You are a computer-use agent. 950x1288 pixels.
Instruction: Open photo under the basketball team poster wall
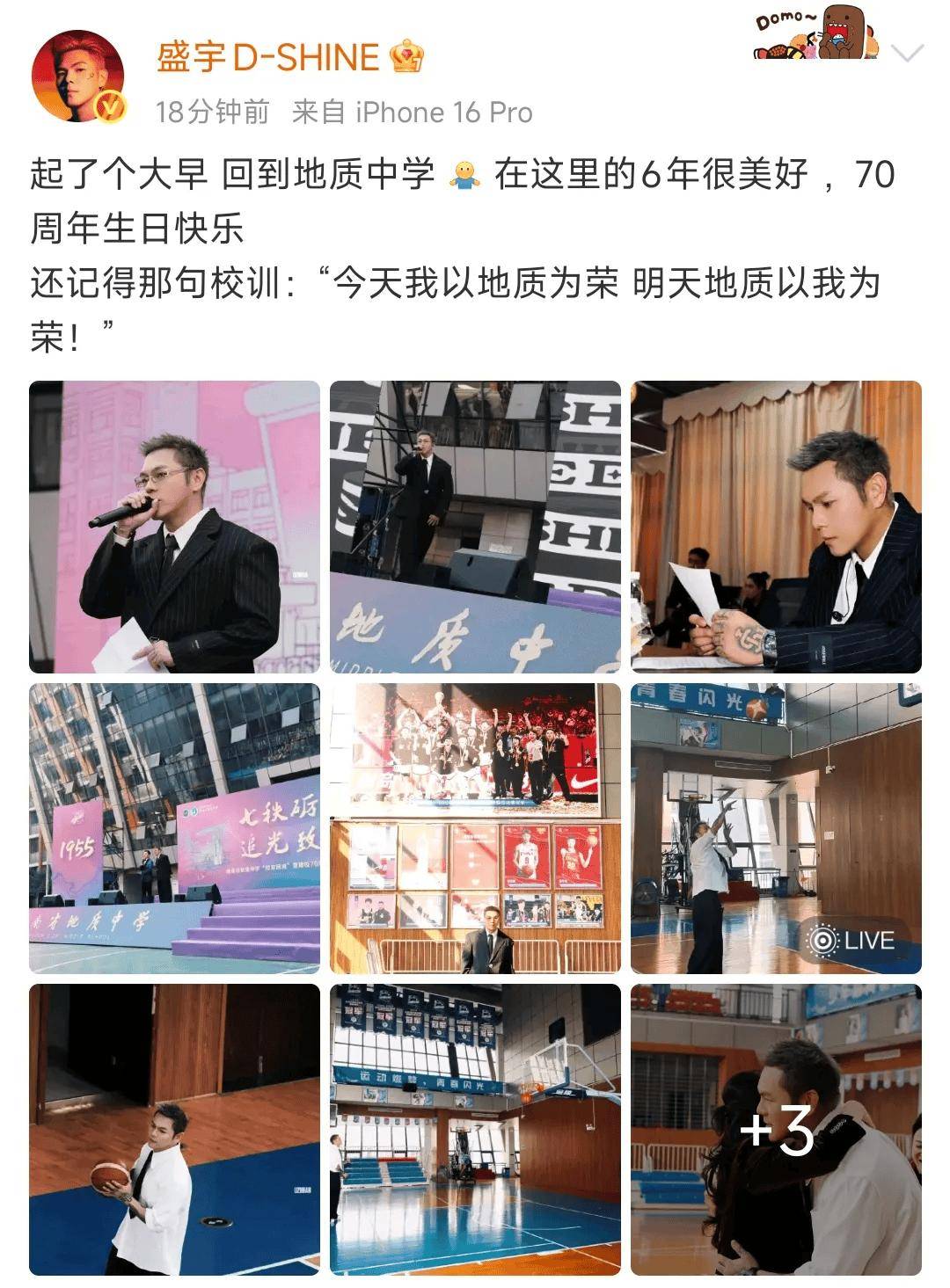[475, 828]
